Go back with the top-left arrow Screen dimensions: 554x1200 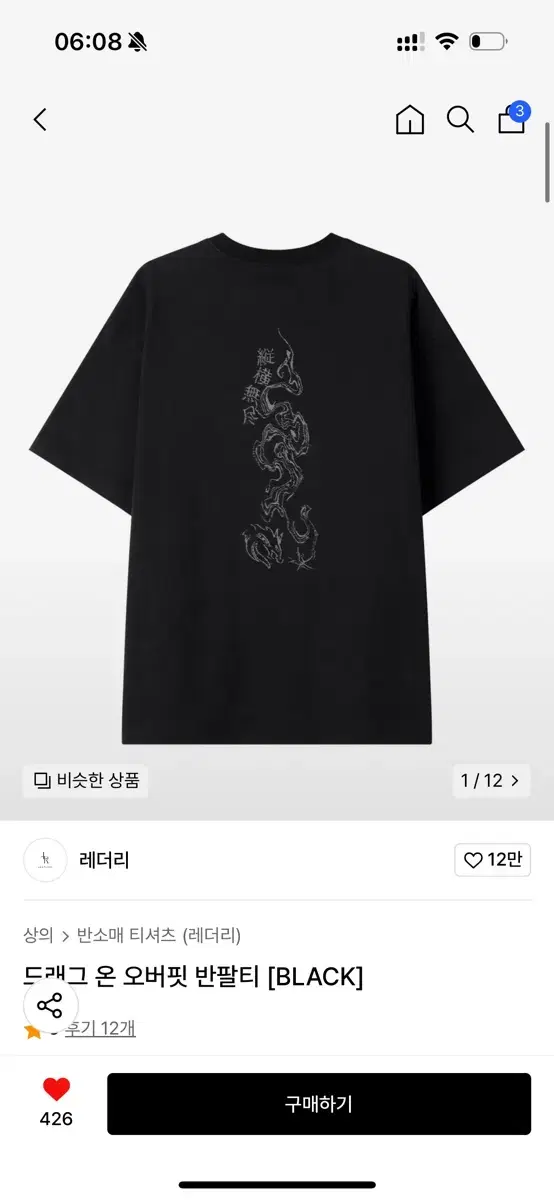point(40,120)
